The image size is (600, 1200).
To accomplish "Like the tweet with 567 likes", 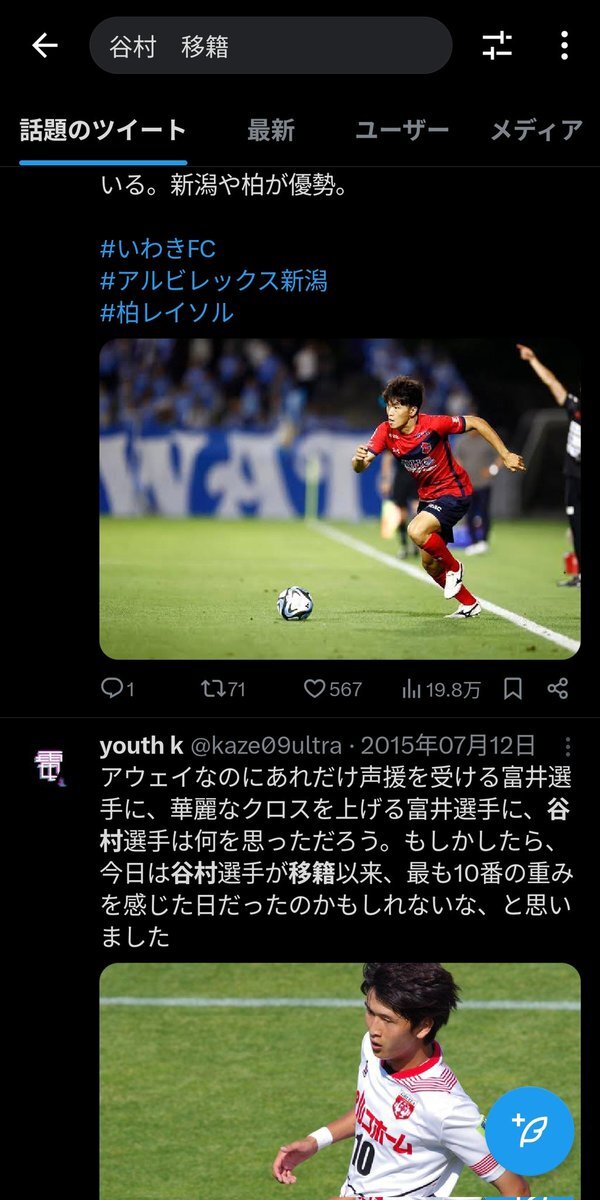I will coord(332,689).
